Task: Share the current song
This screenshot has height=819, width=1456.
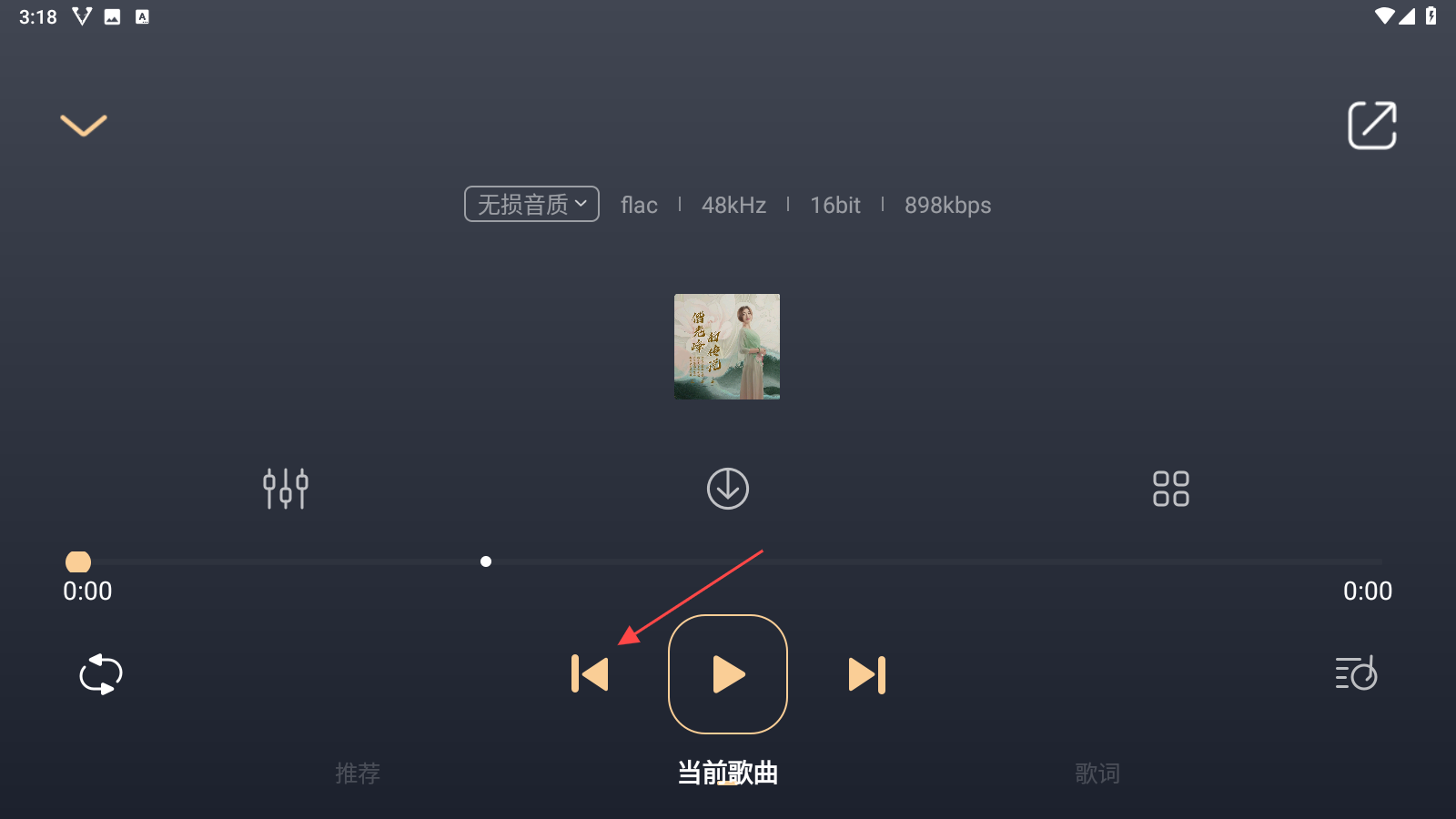Action: pyautogui.click(x=1371, y=126)
